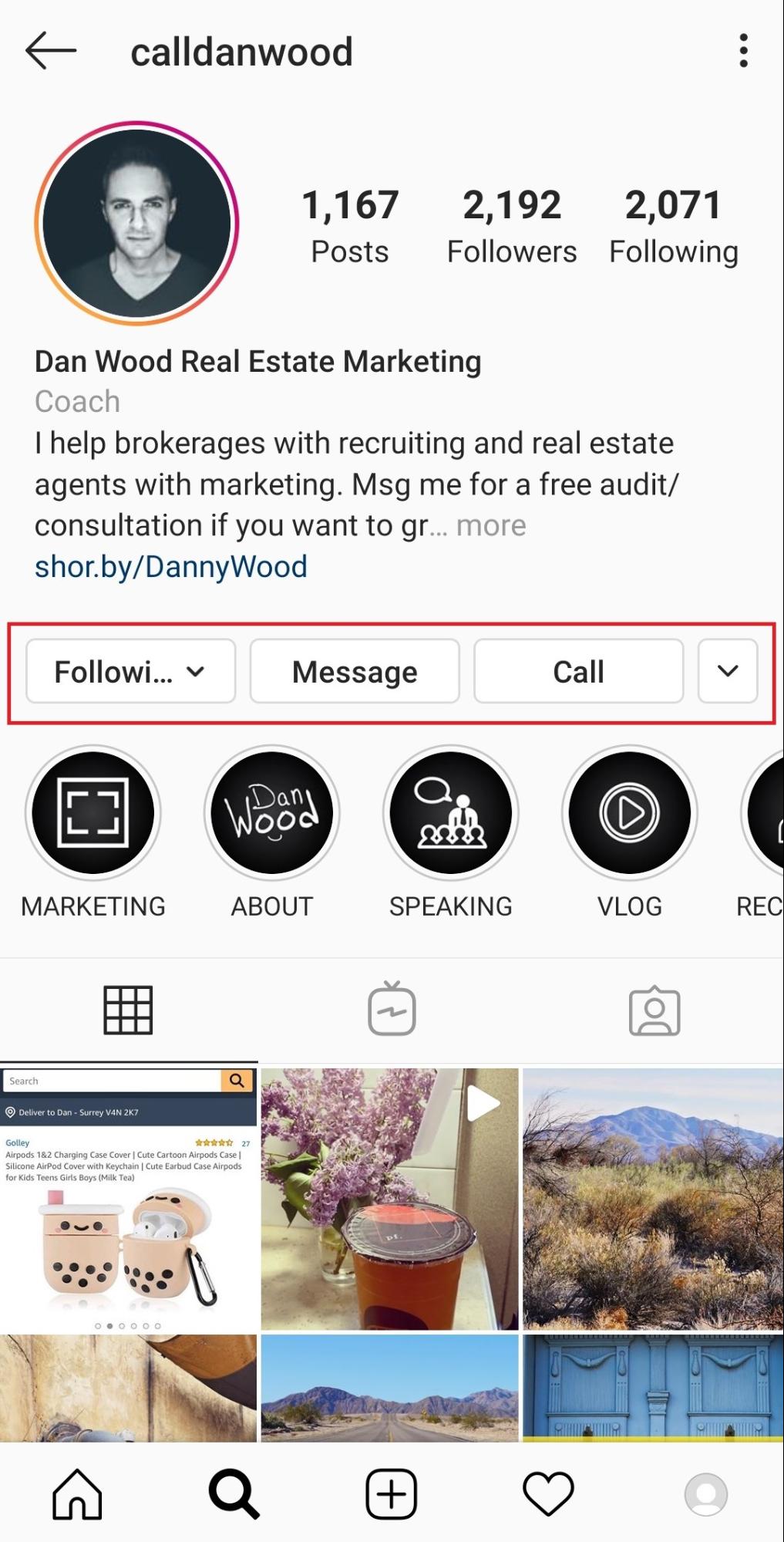
Task: Message Dan Wood
Action: [355, 672]
